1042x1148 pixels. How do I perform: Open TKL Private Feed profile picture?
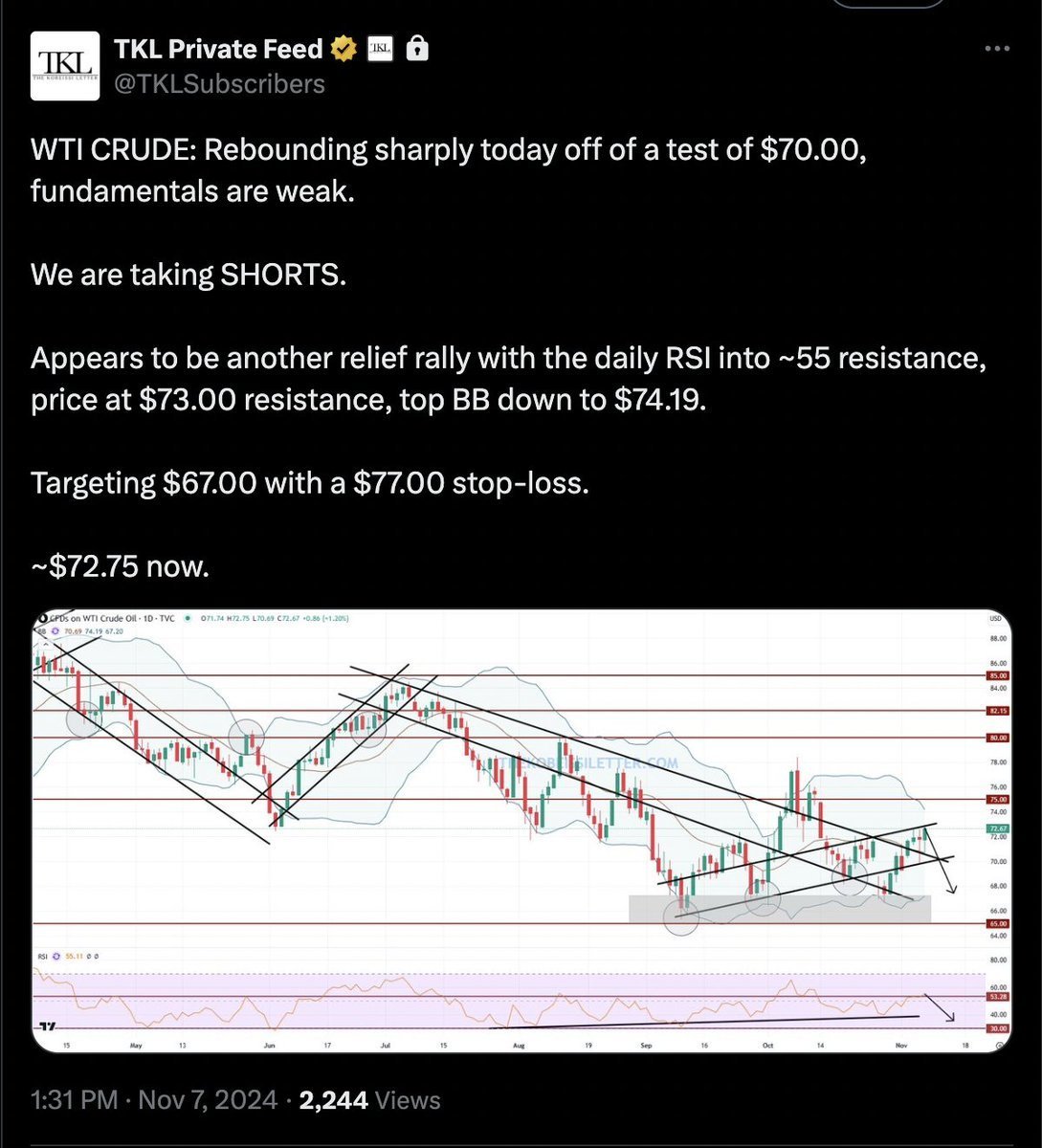65,65
